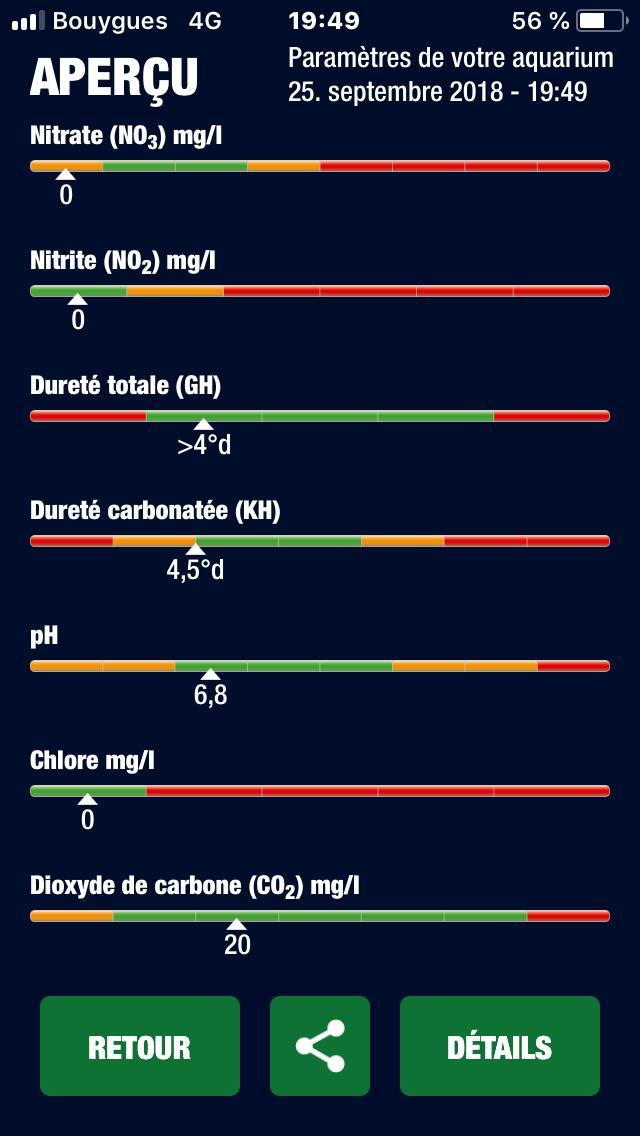
Task: Tap the RETOUR button
Action: coord(140,1045)
